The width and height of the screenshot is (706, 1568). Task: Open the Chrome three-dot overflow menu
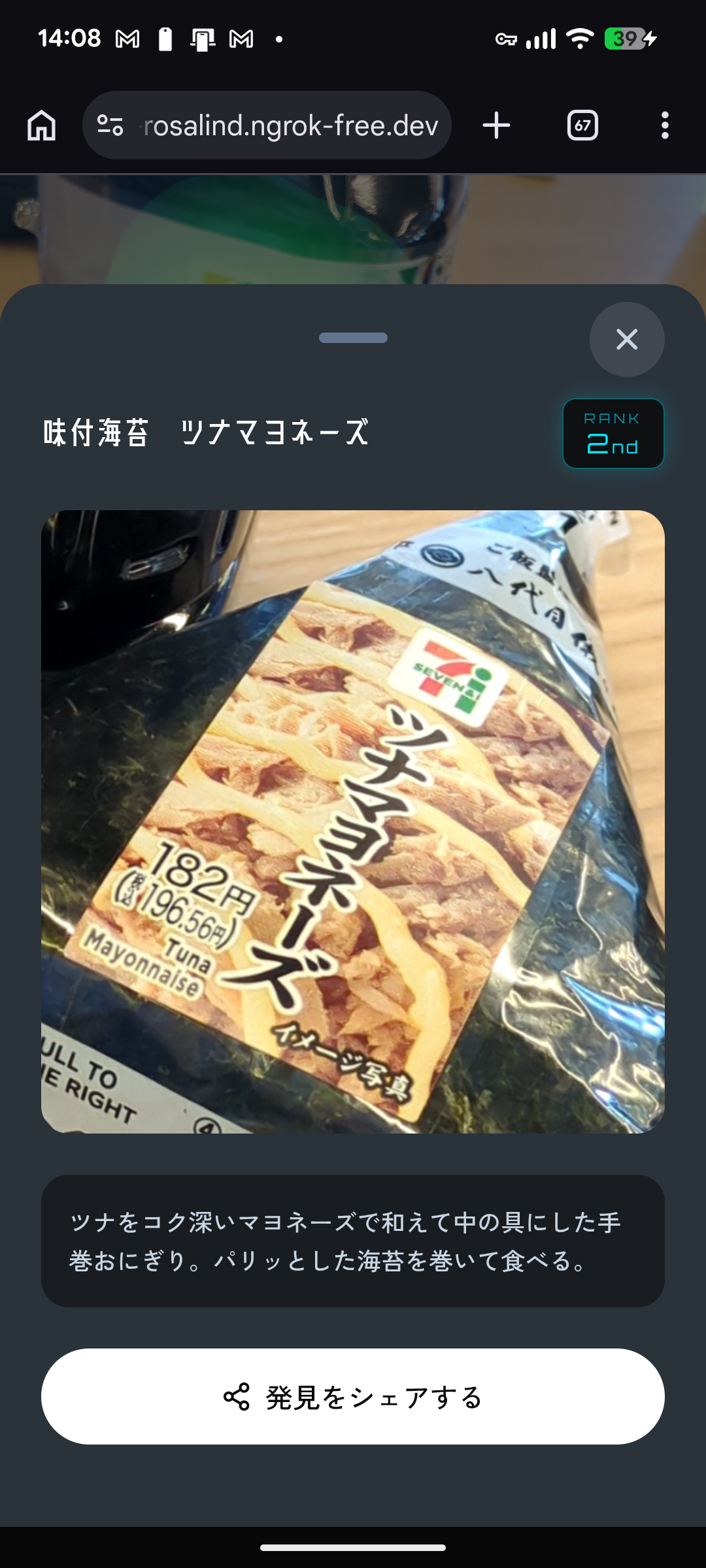(664, 125)
